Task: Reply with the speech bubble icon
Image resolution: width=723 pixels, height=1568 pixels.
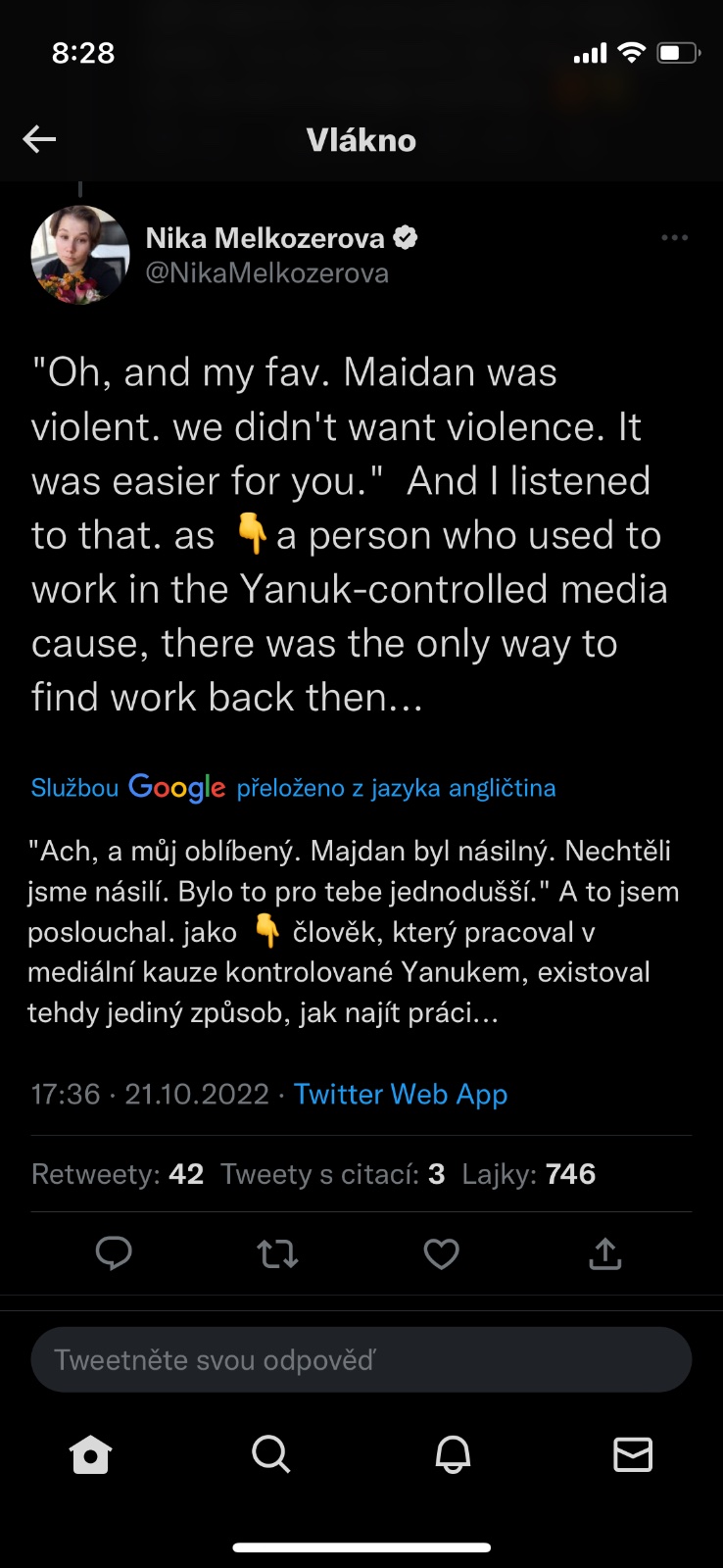Action: tap(114, 1253)
